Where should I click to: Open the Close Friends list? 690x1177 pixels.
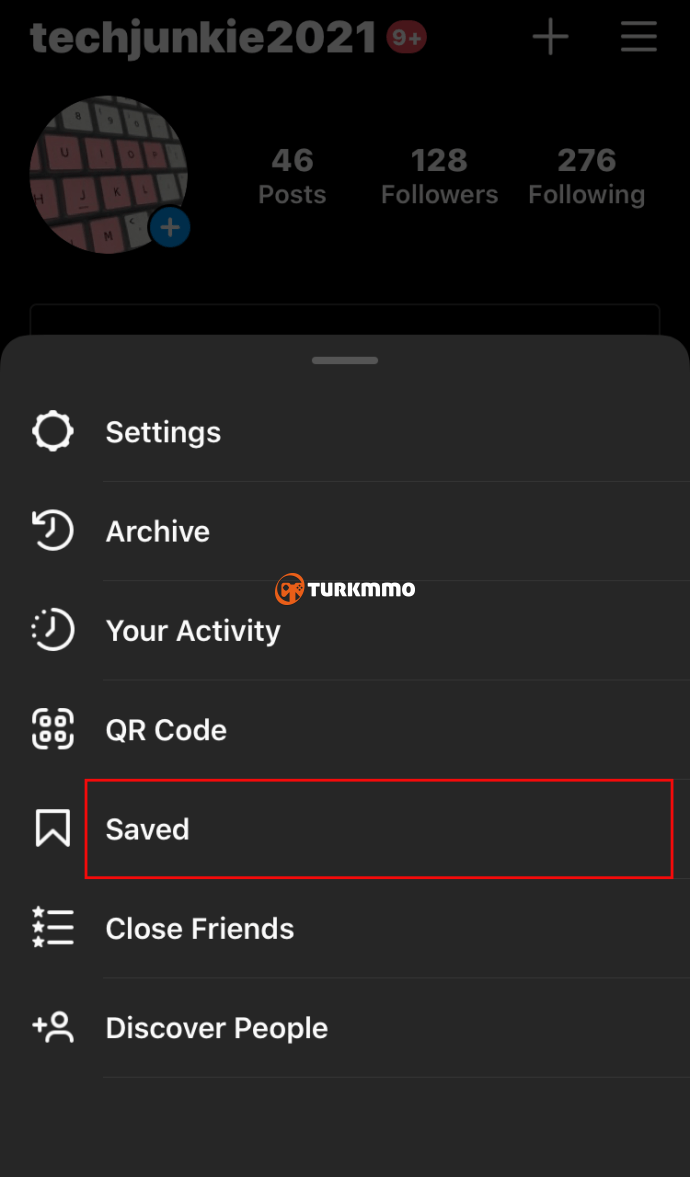coord(345,929)
